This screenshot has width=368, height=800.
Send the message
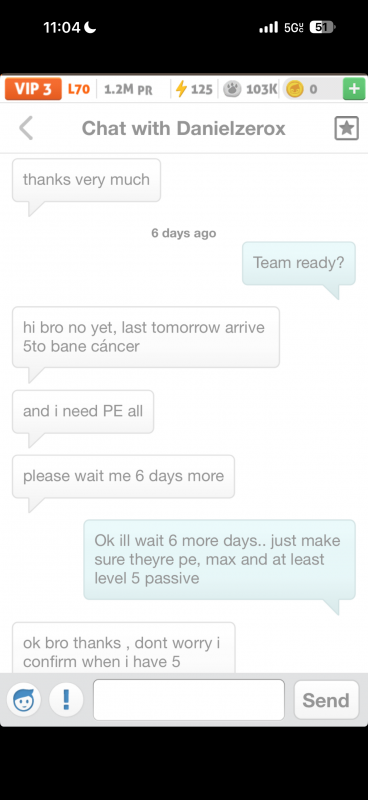point(326,699)
